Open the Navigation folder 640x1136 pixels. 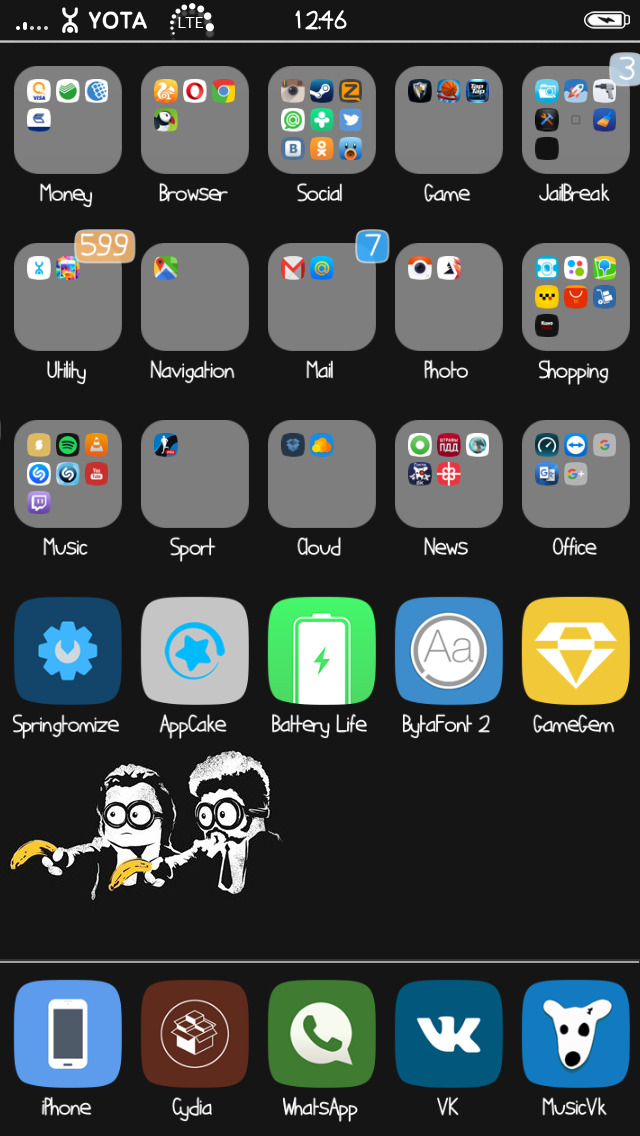coord(195,297)
